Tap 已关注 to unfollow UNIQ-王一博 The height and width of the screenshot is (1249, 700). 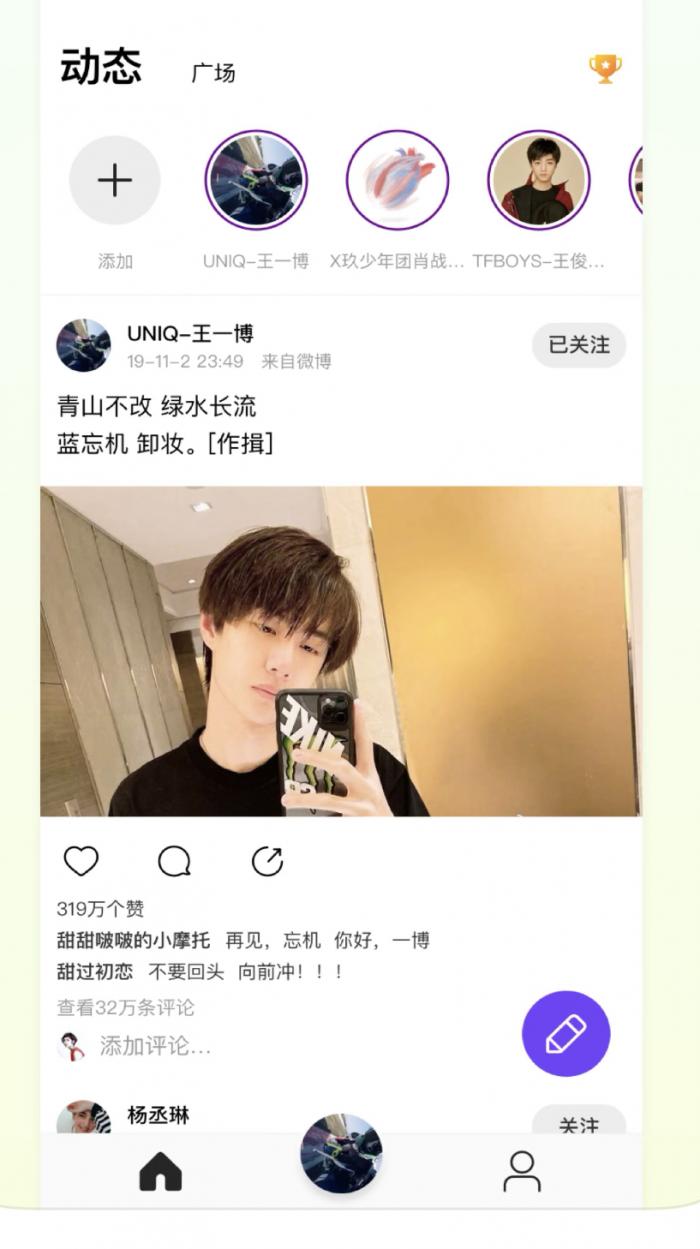point(578,345)
